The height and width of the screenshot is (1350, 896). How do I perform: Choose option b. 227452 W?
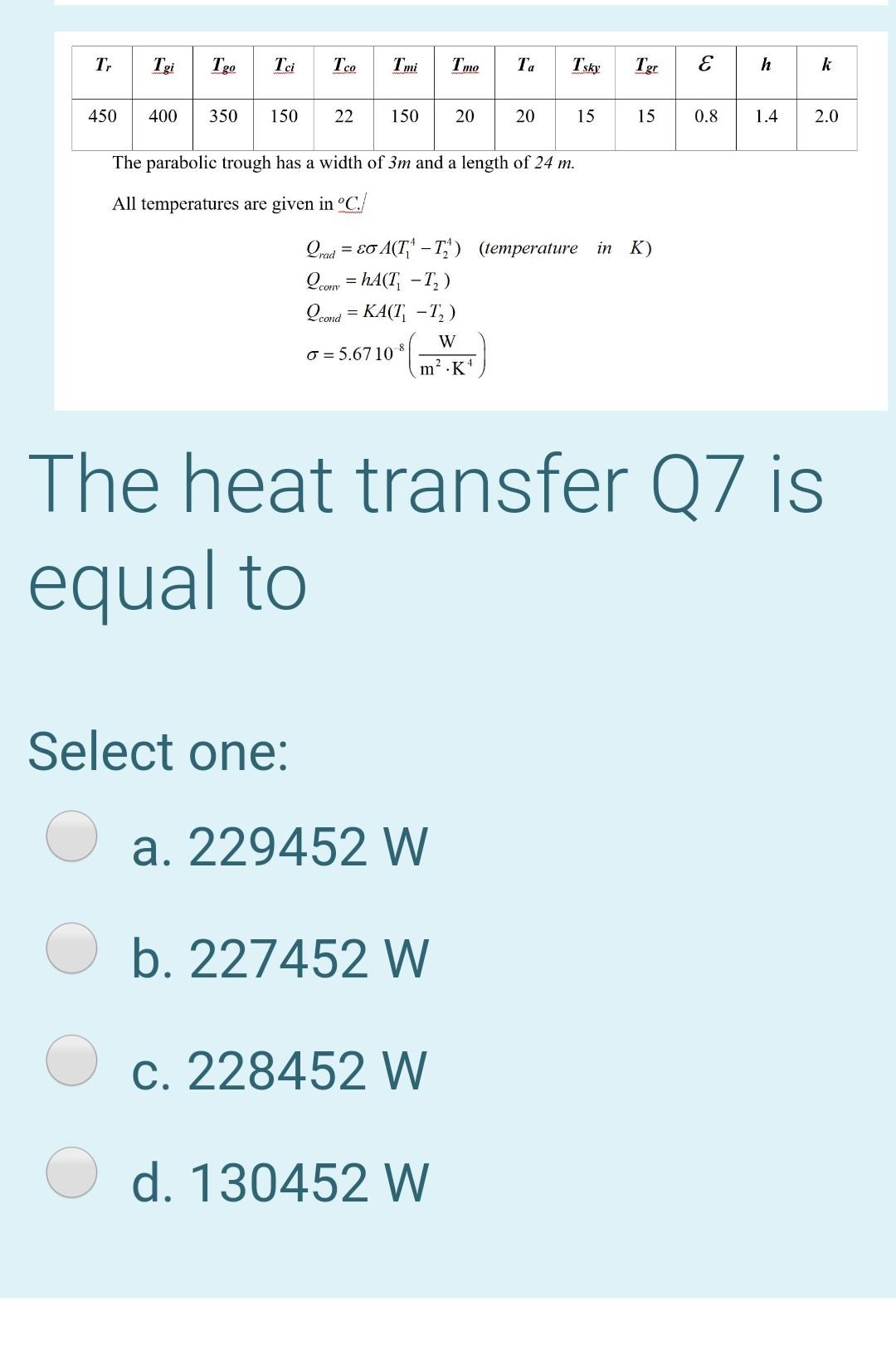[x=71, y=948]
